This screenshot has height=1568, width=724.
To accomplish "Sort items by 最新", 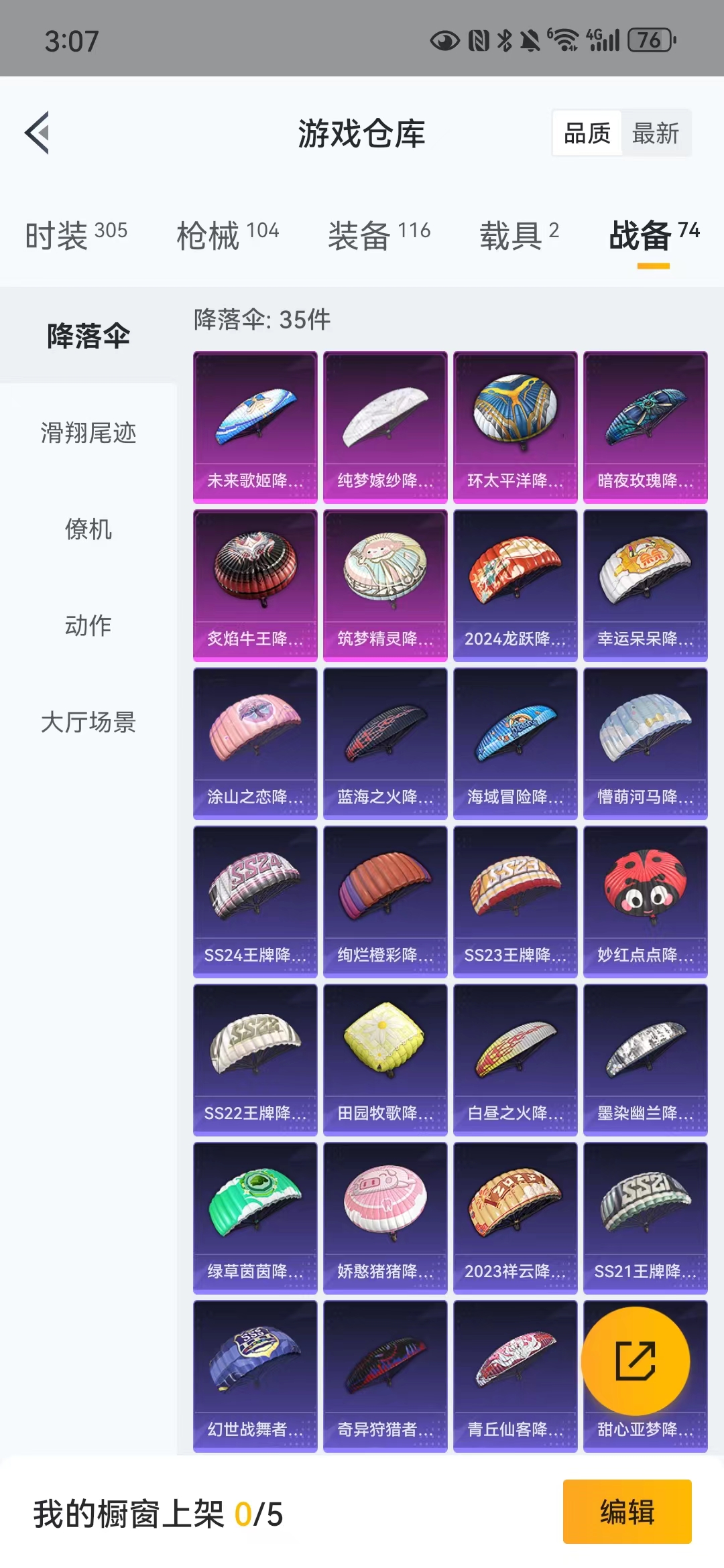I will 656,133.
